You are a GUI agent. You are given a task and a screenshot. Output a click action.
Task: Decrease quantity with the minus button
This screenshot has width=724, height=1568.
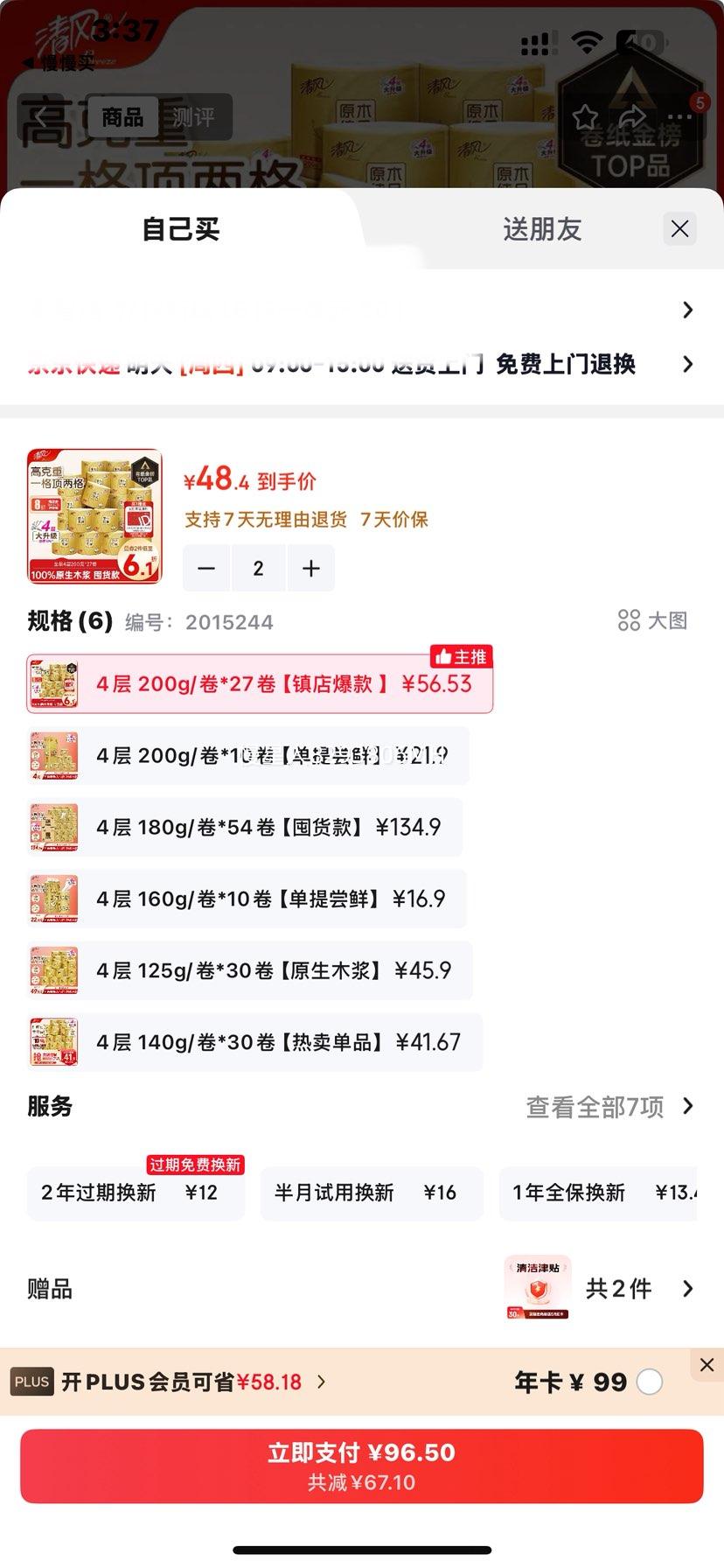click(x=206, y=569)
